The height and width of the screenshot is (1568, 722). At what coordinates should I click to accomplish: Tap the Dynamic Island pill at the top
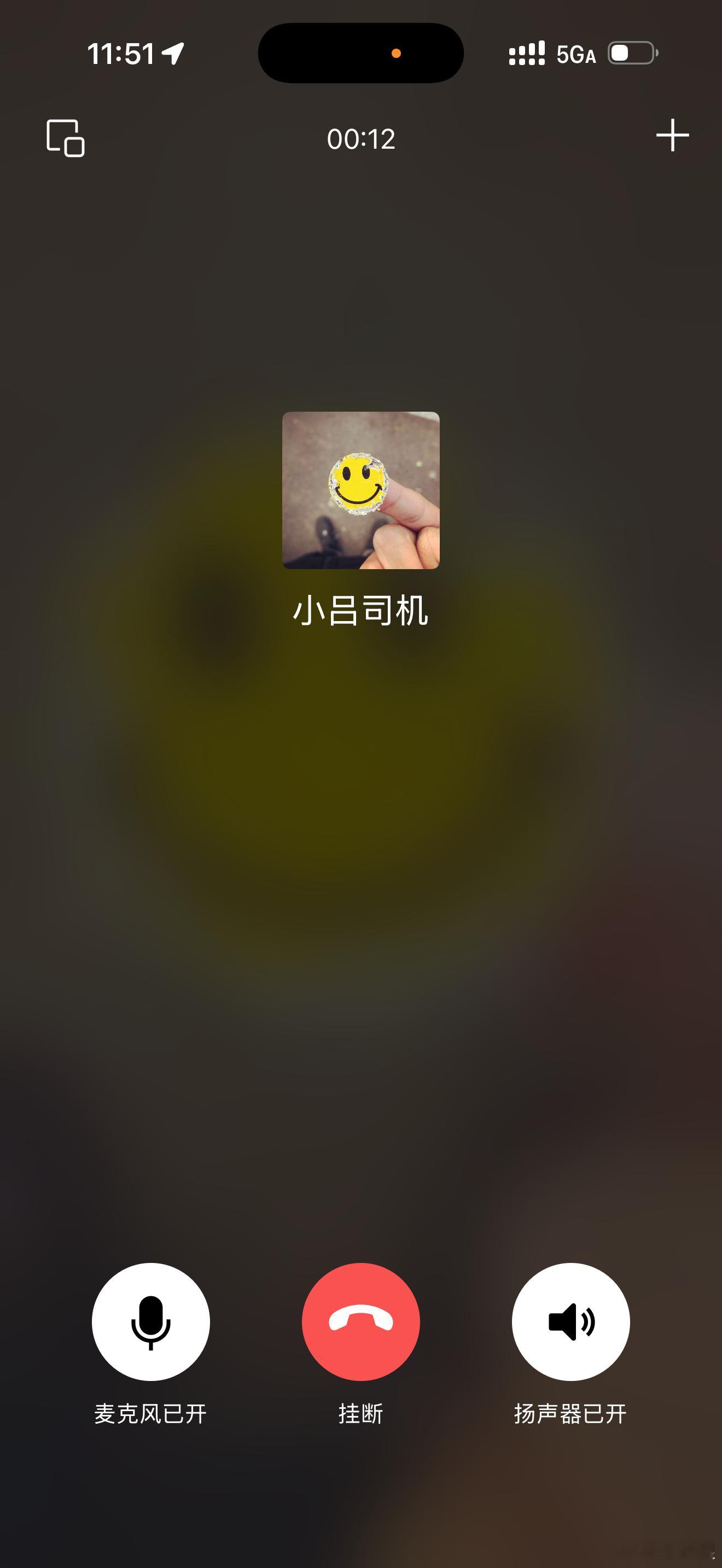360,53
